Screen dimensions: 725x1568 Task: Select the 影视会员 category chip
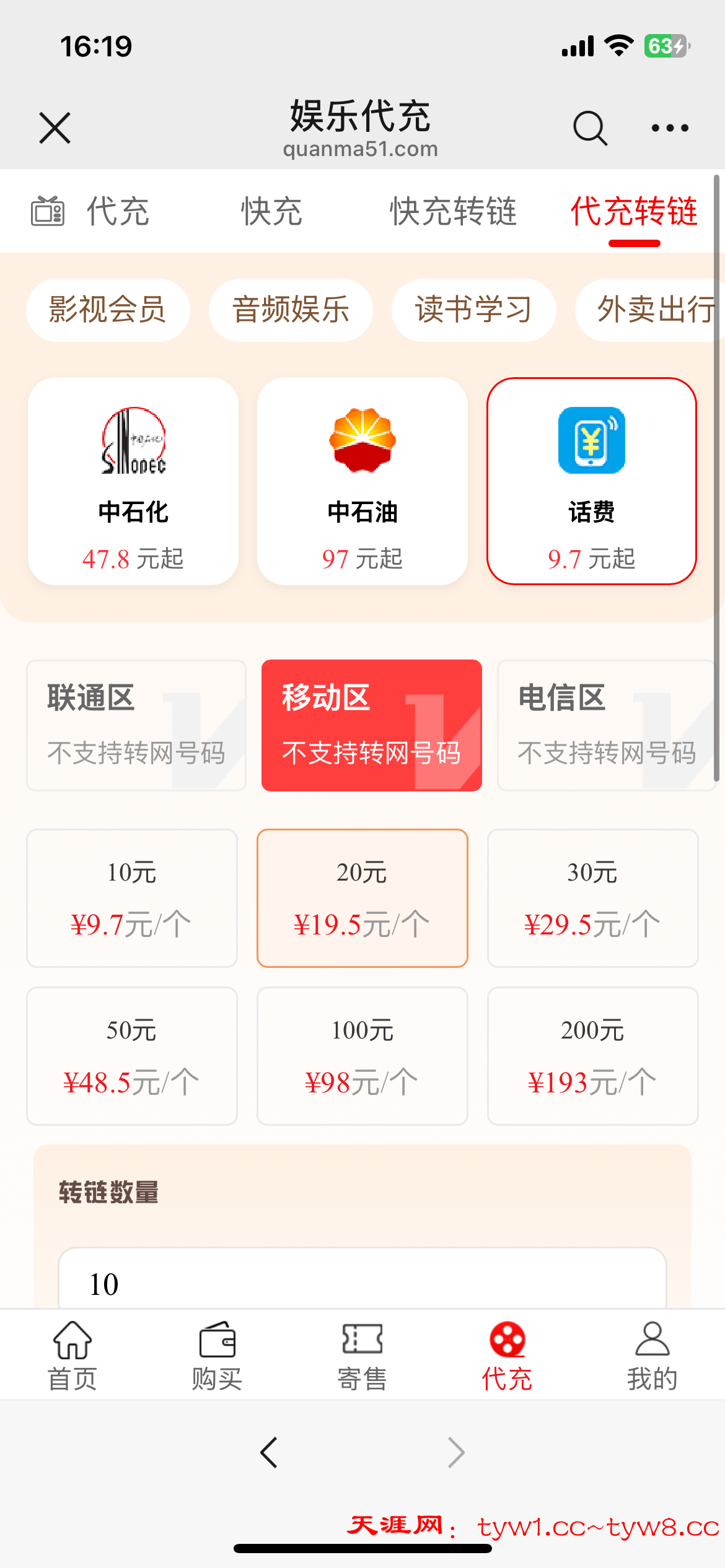point(108,310)
